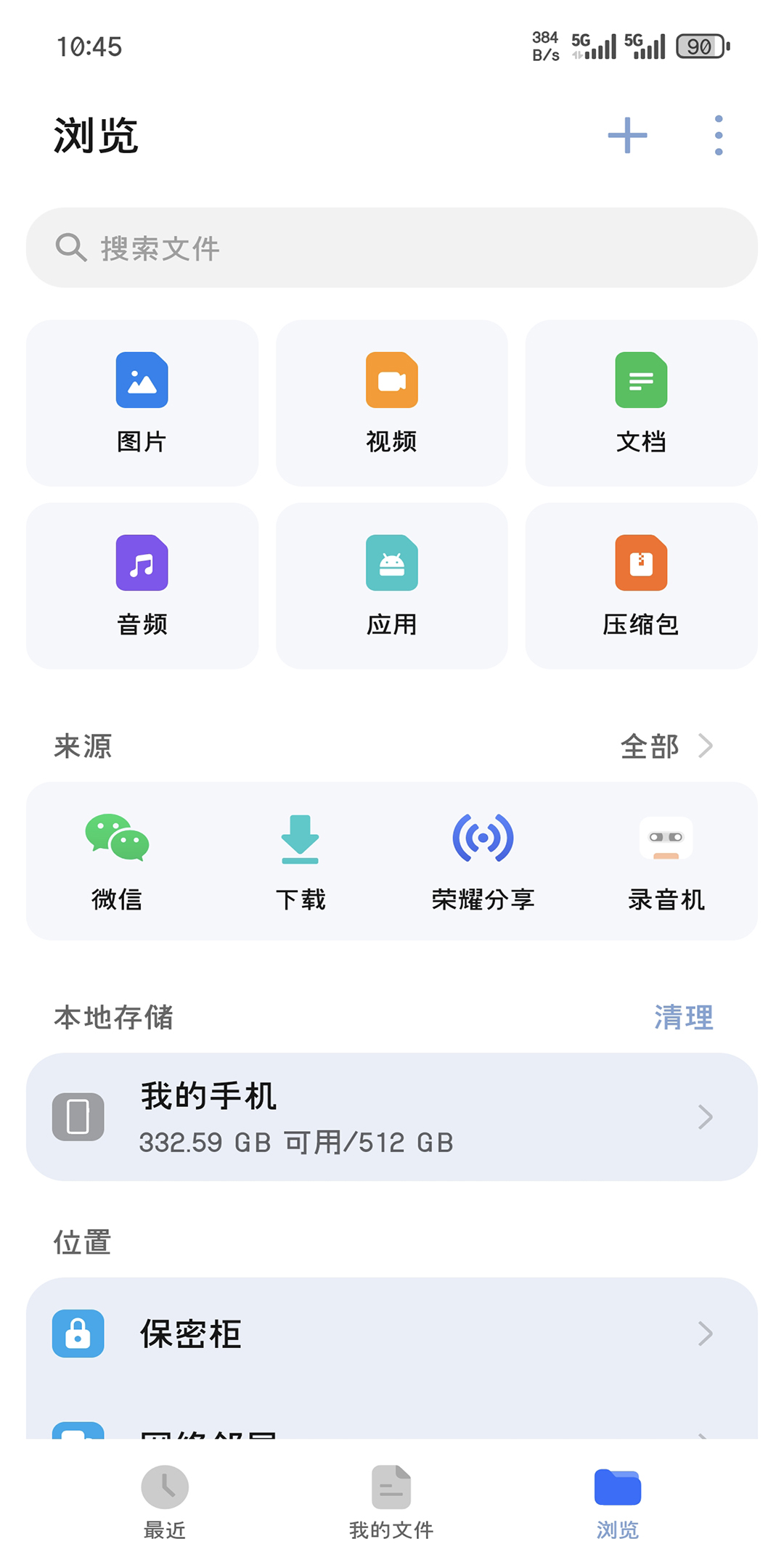View the 应用 category
The width and height of the screenshot is (784, 1568).
392,586
